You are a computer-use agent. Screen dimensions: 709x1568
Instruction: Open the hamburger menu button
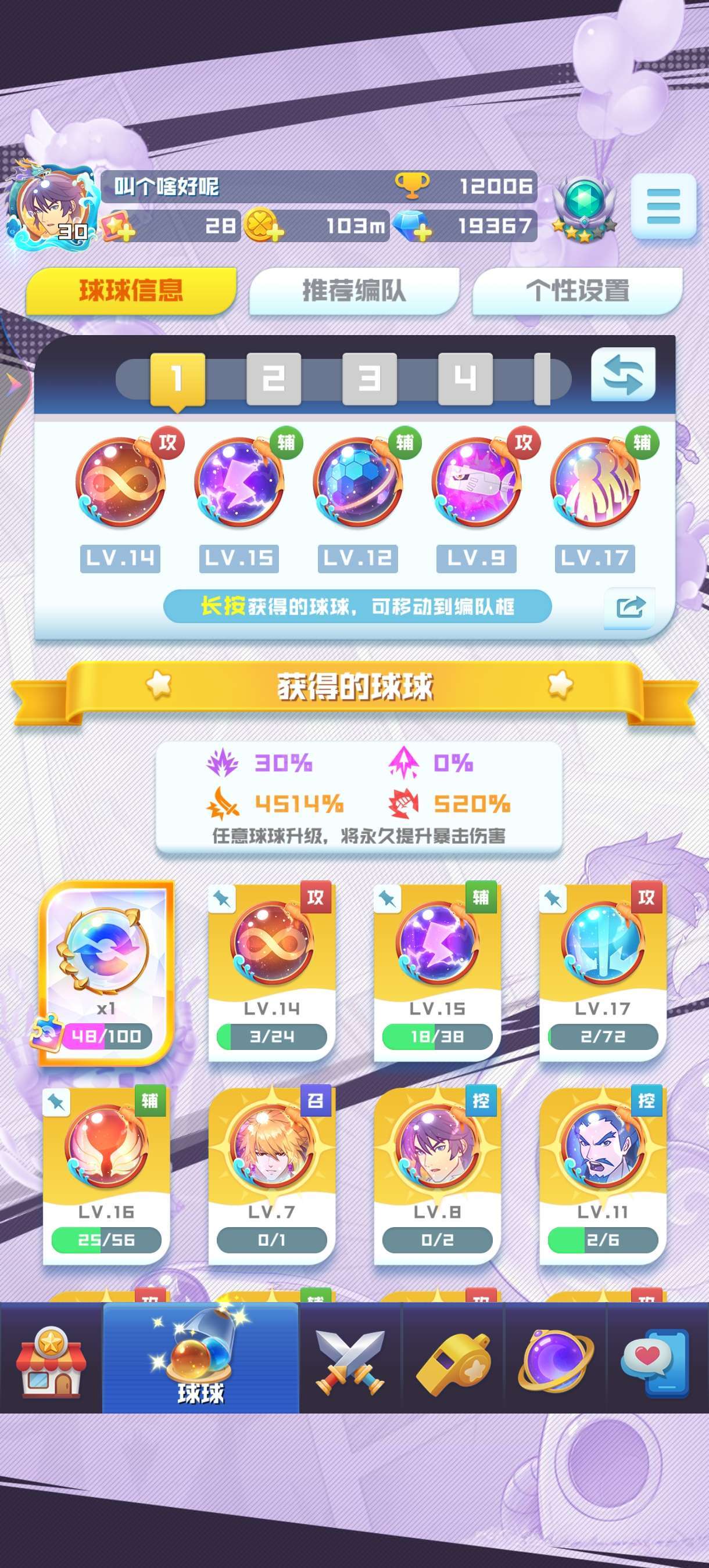pos(663,206)
